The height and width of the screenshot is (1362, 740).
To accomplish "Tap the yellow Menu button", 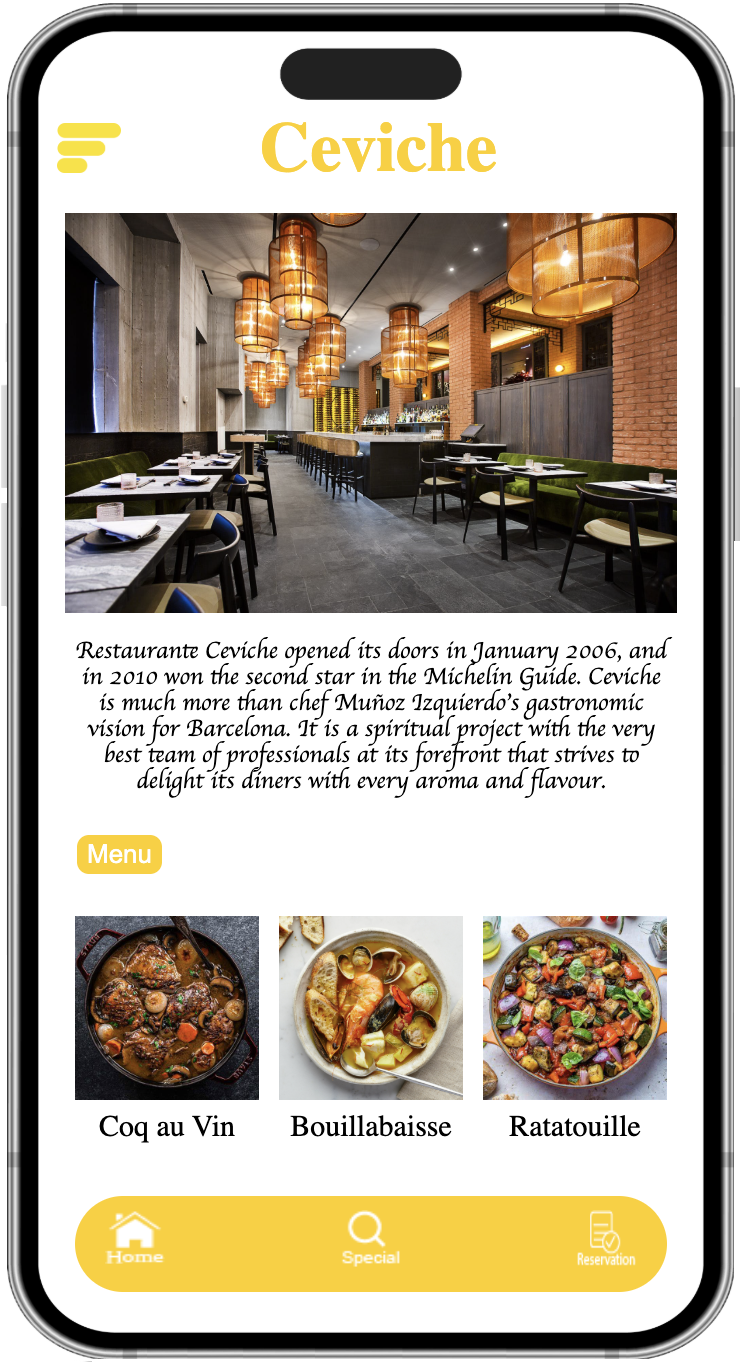I will pos(119,855).
